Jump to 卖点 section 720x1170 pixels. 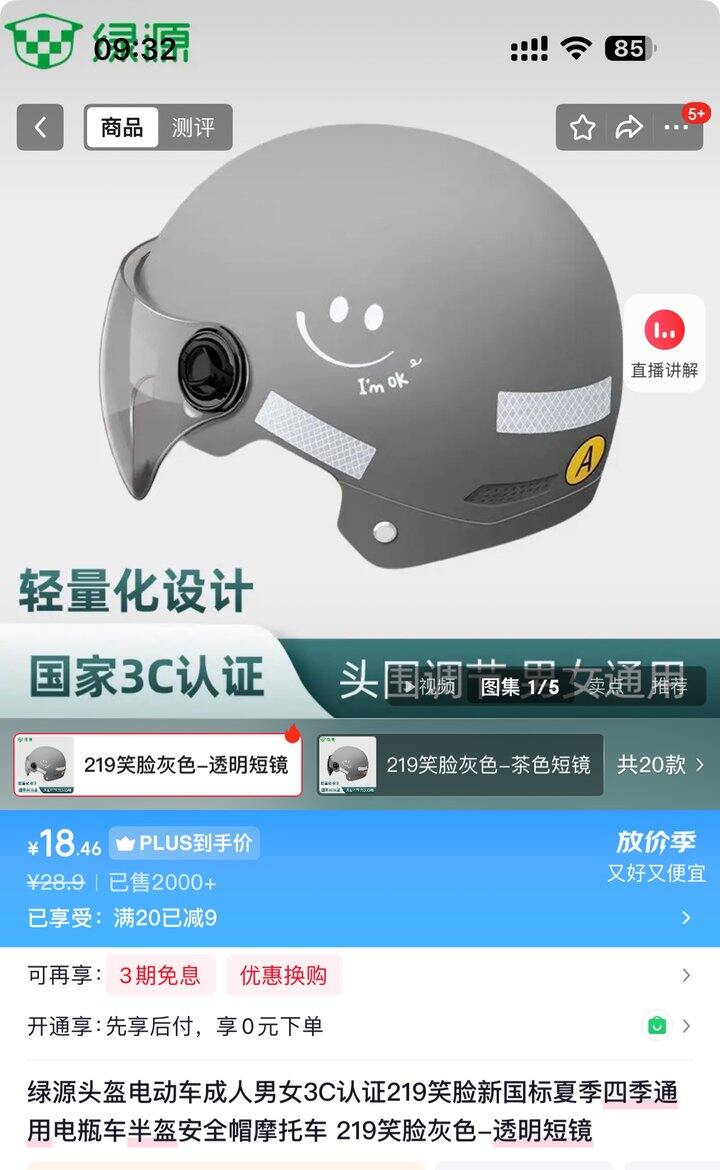pyautogui.click(x=606, y=687)
